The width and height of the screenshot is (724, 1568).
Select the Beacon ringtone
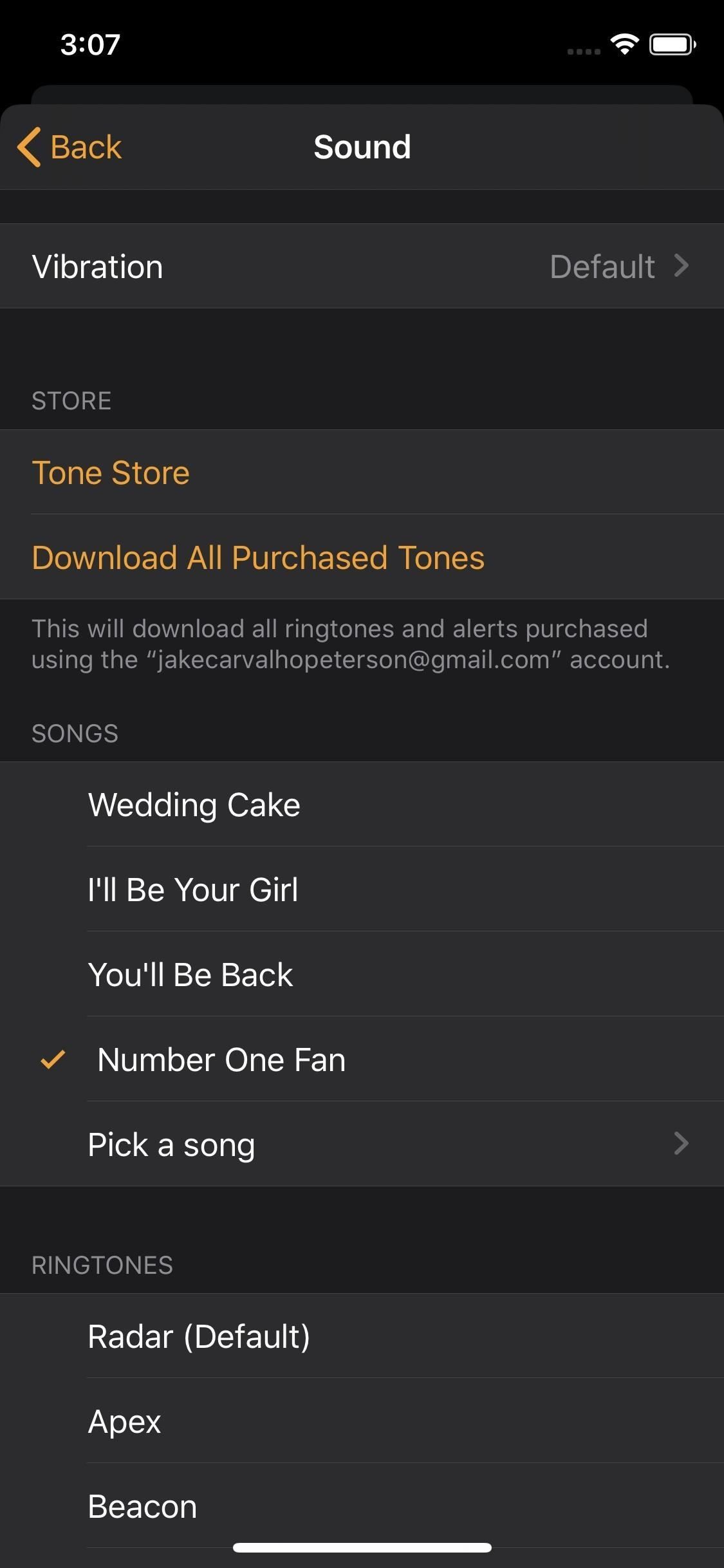[x=143, y=1506]
